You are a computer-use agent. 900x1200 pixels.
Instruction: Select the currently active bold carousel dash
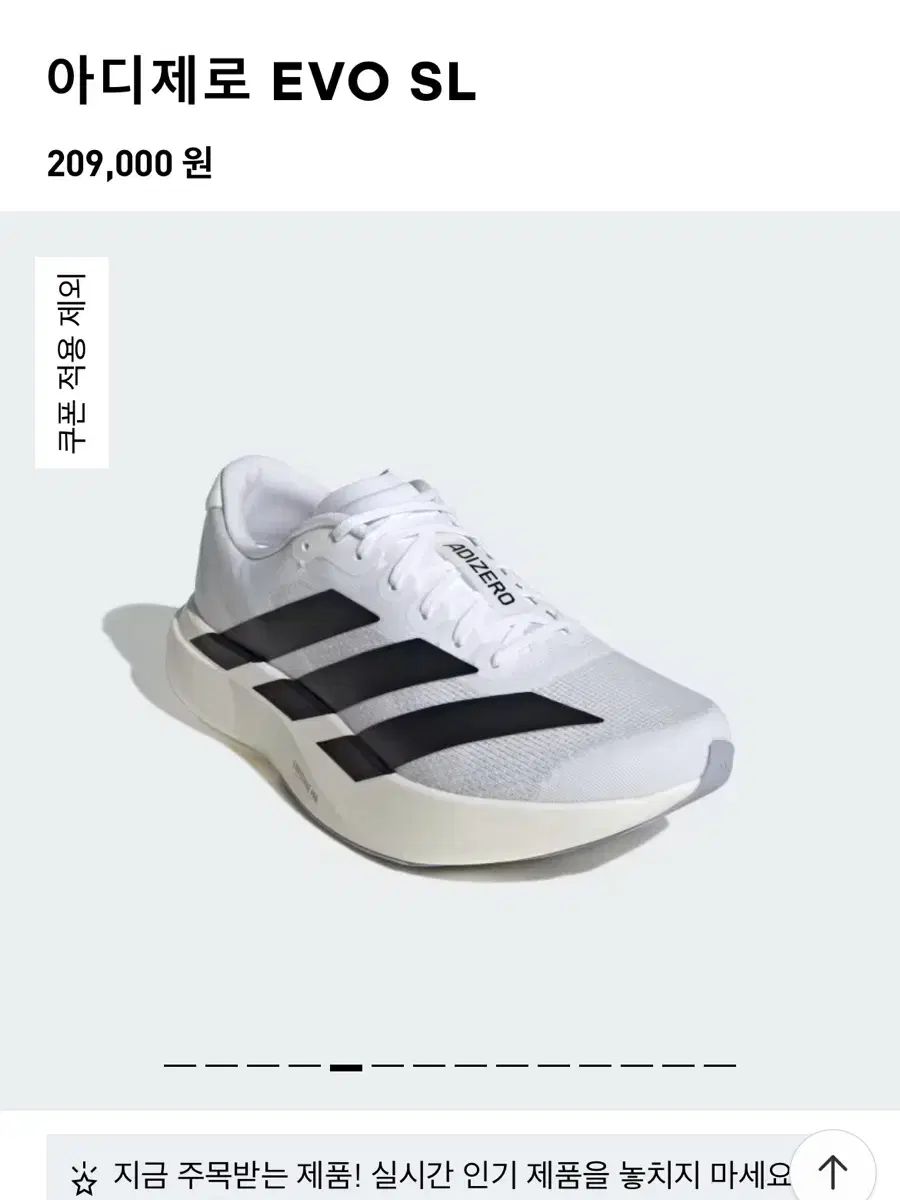[x=345, y=1067]
